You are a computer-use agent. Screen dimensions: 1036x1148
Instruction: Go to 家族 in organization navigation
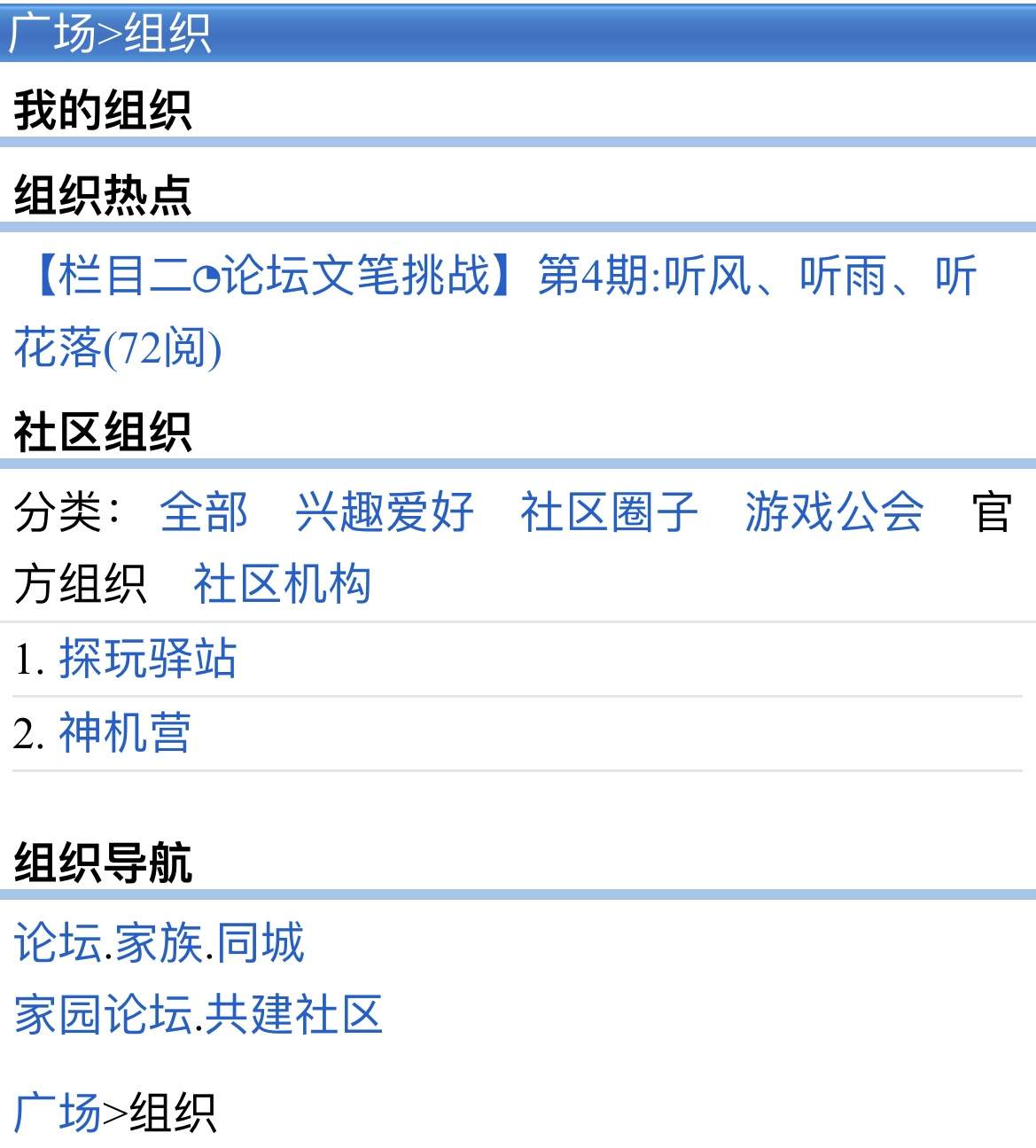[x=160, y=942]
